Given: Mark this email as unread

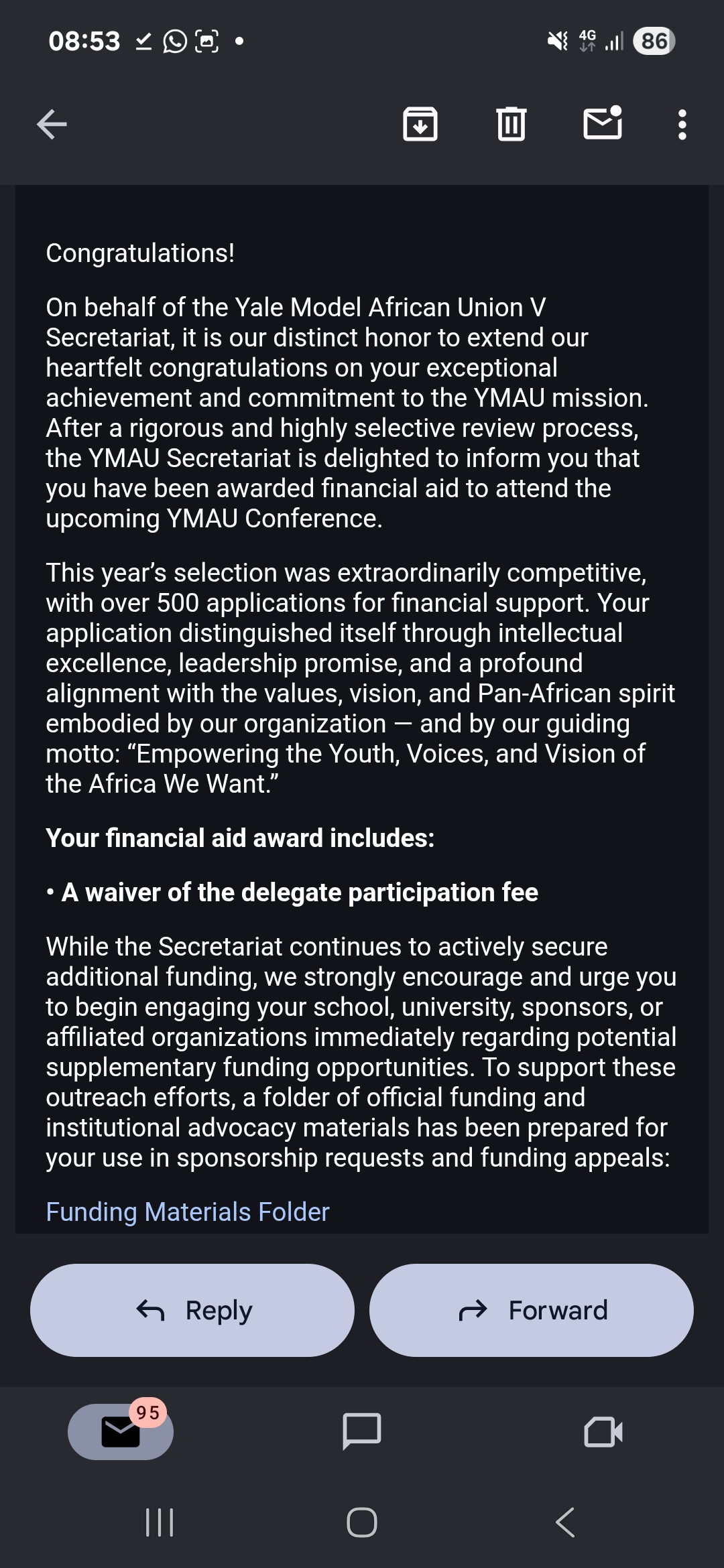Looking at the screenshot, I should pos(603,124).
